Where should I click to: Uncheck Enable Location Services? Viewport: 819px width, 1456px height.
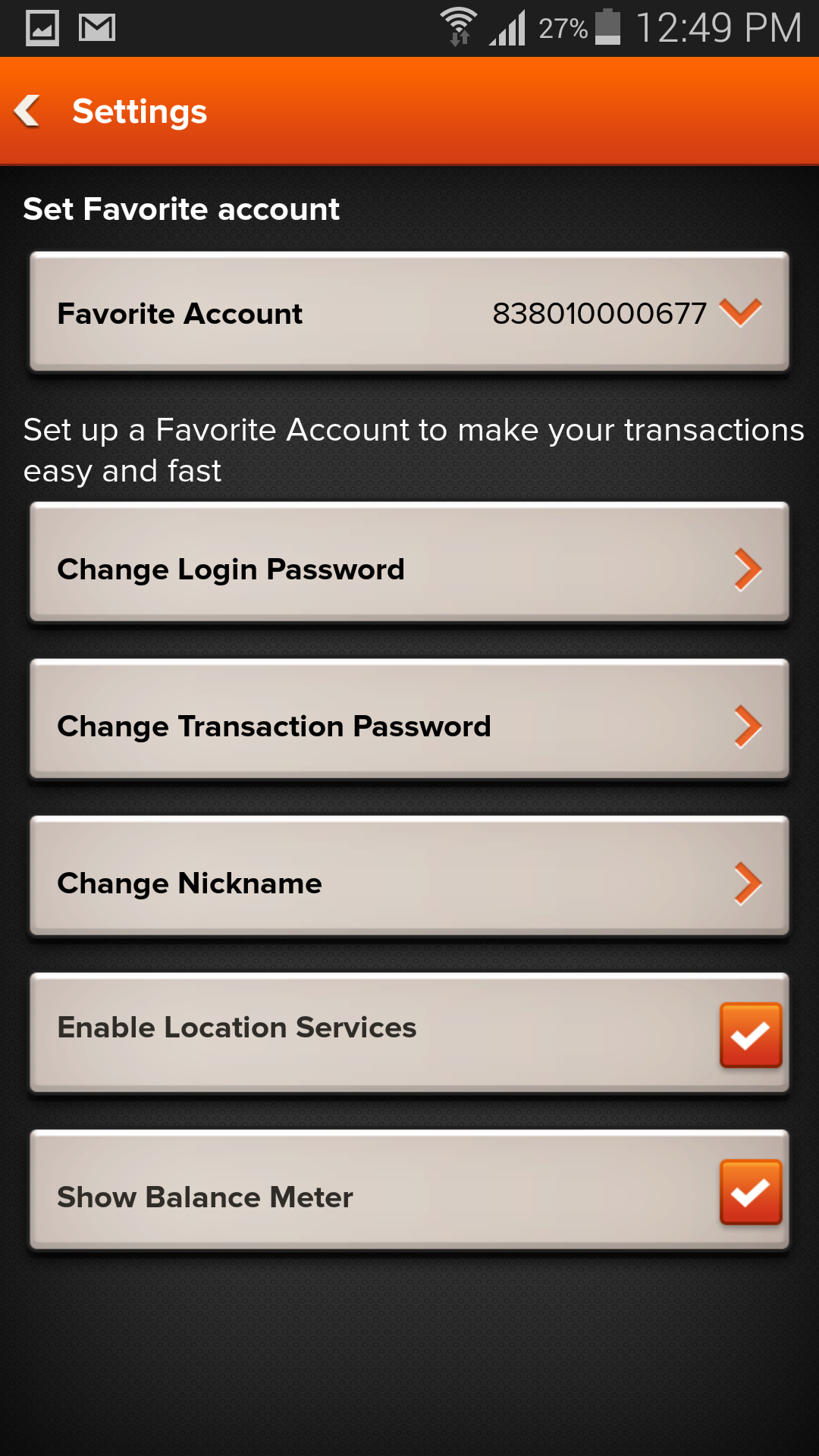(750, 1035)
